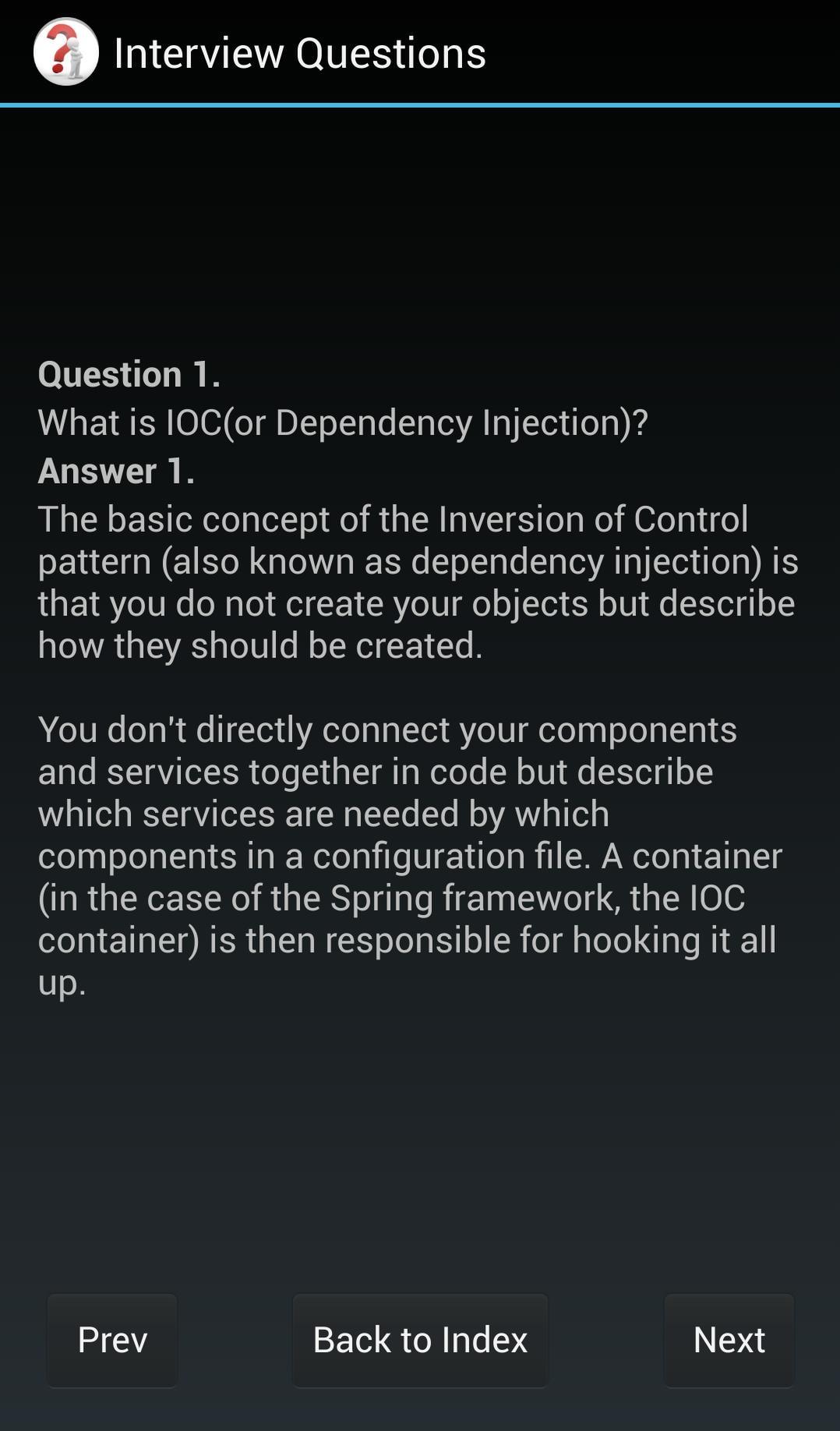Tap the Prev button
The image size is (840, 1431).
[112, 1340]
